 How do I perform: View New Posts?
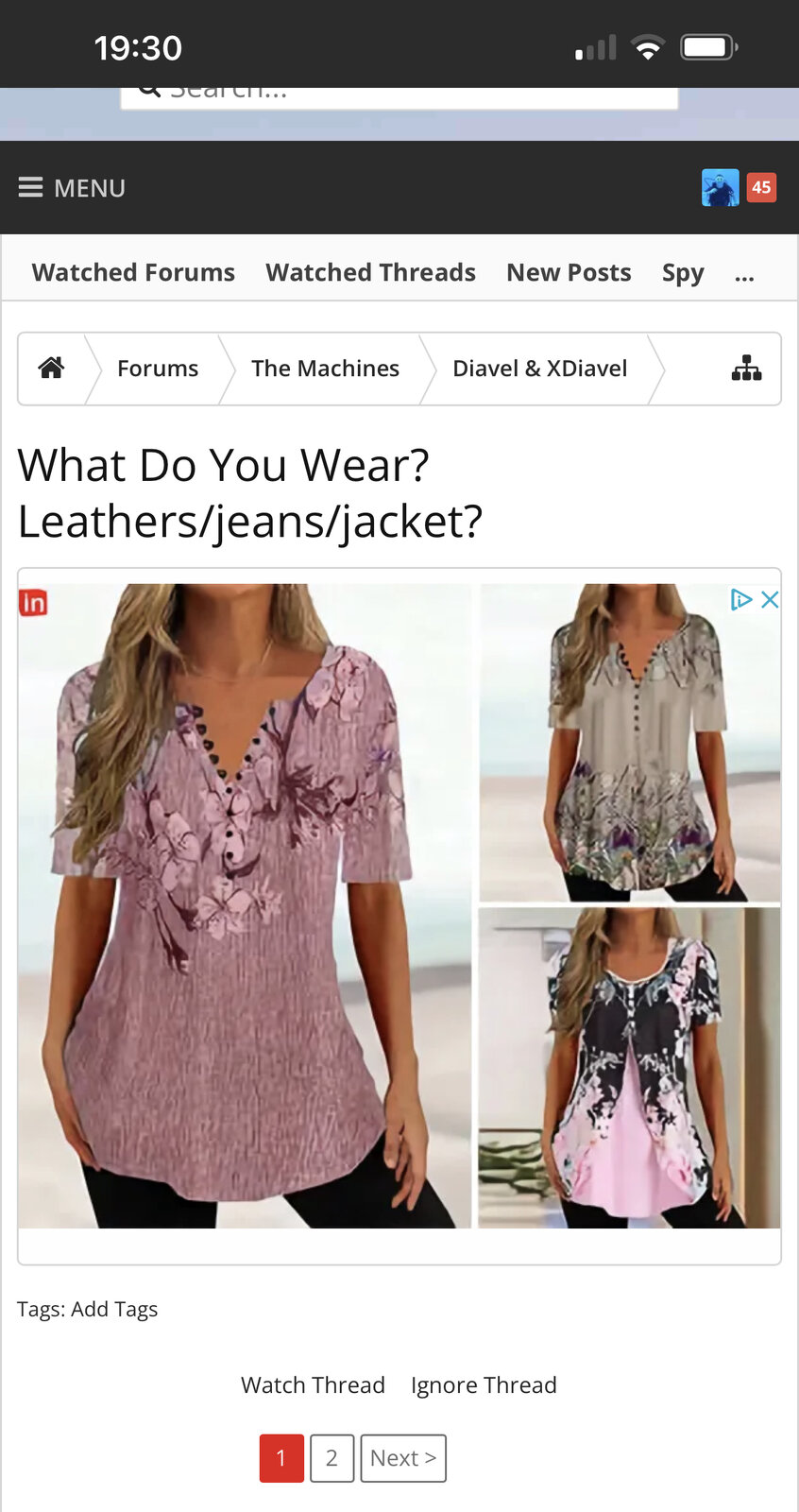click(x=569, y=272)
